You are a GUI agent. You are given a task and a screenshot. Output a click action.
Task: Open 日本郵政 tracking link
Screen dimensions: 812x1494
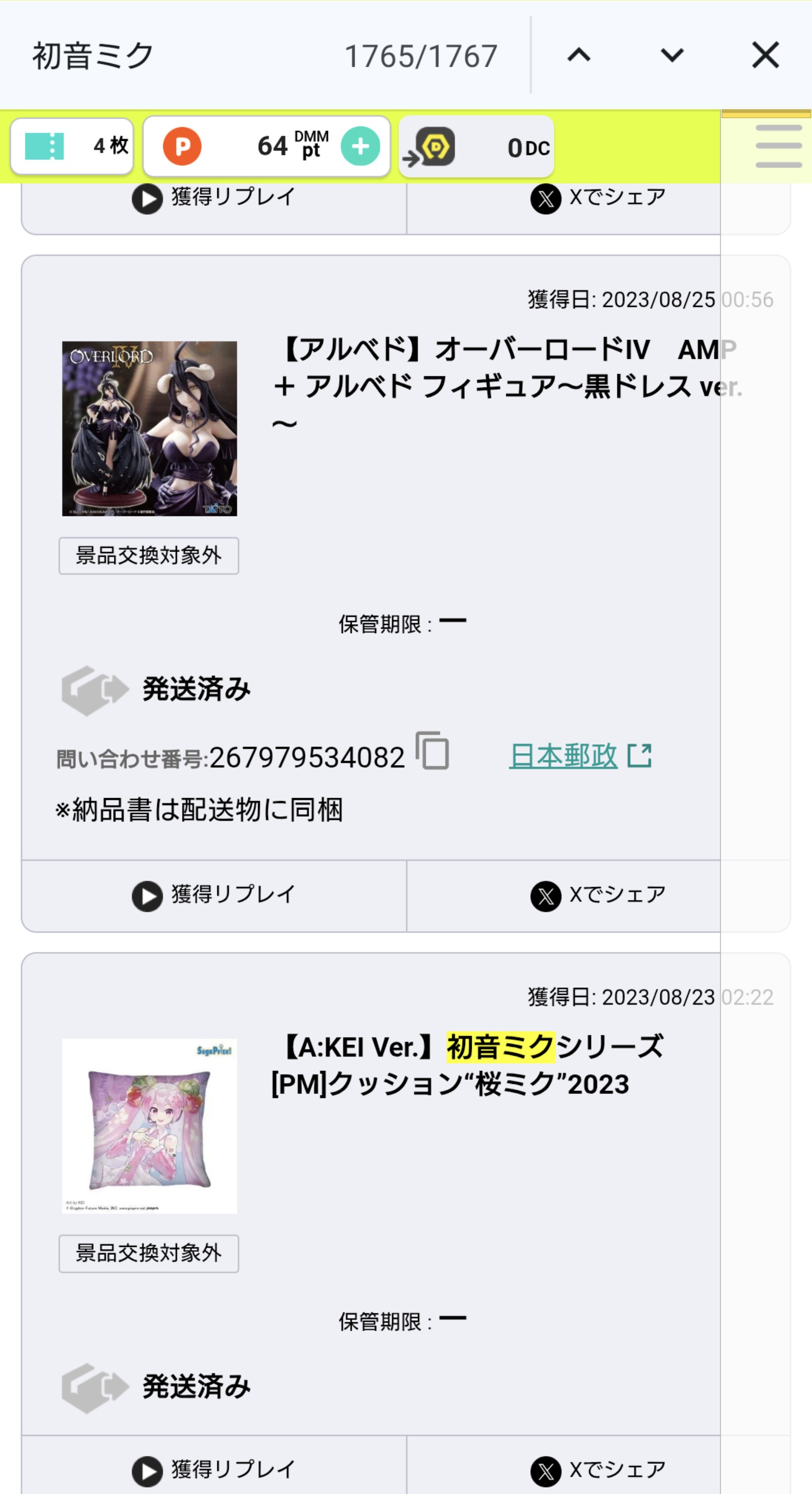click(579, 756)
